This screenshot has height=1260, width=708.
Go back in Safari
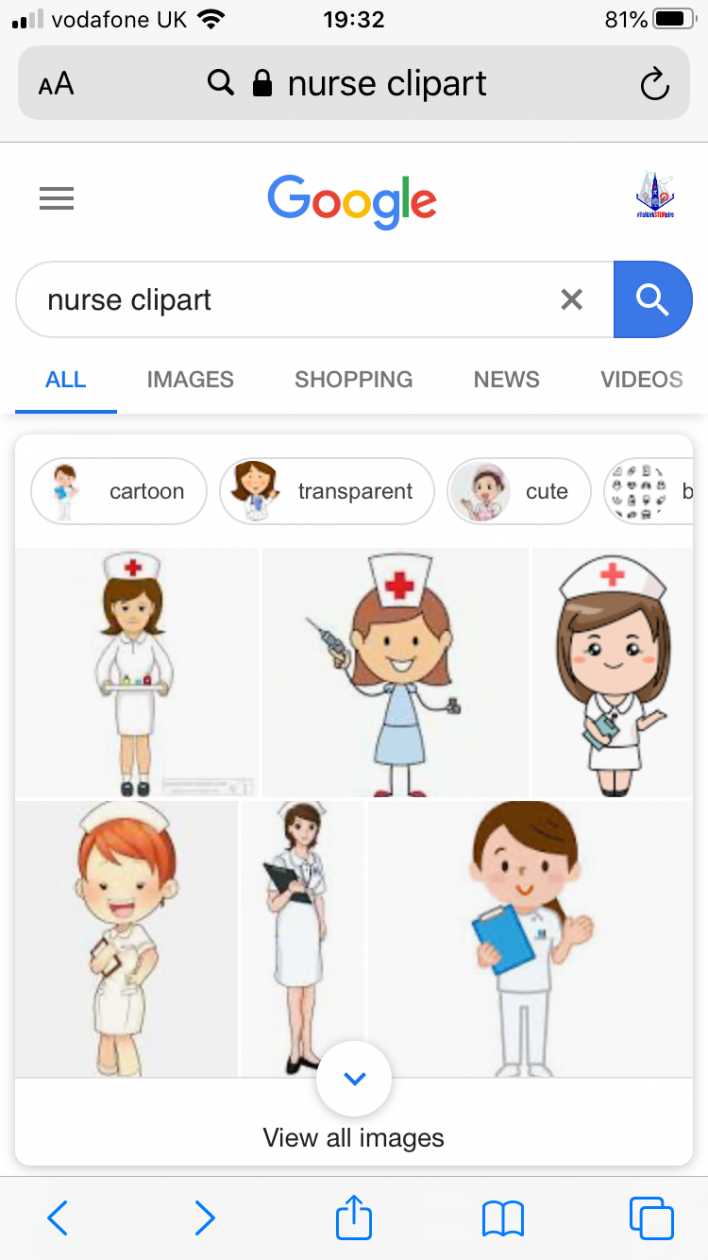click(x=58, y=1217)
